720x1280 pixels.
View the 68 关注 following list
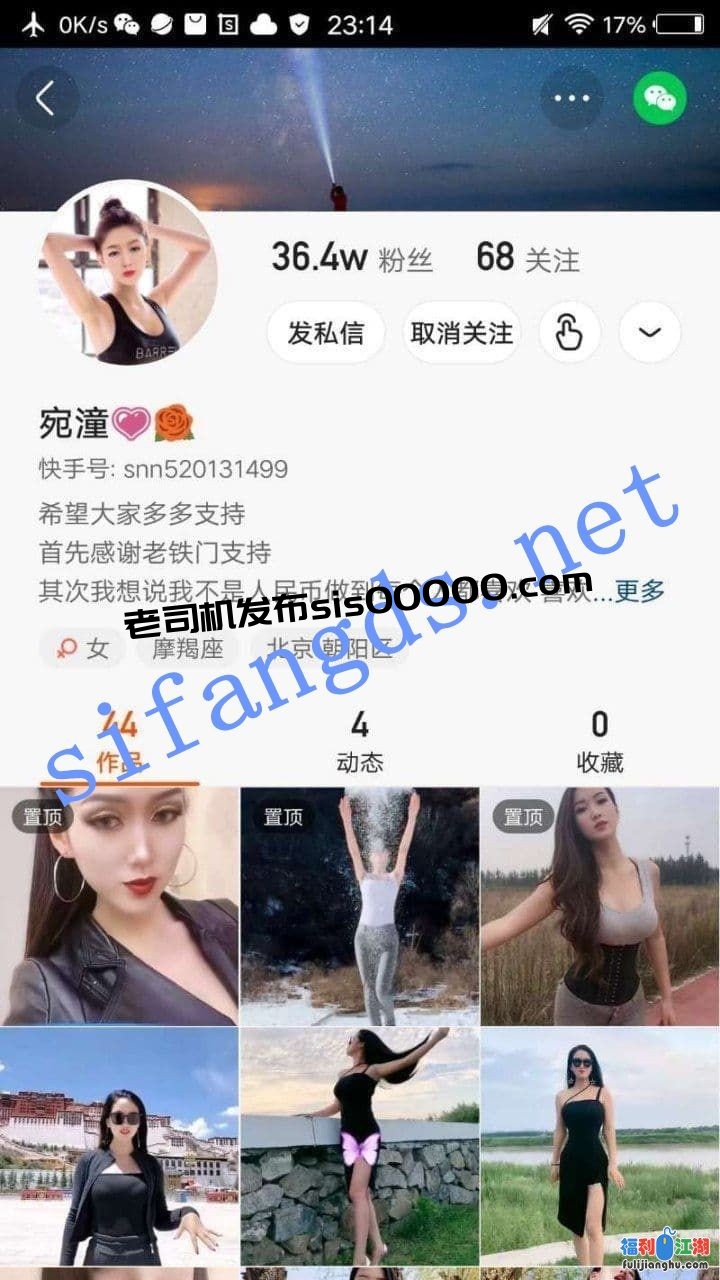coord(527,257)
